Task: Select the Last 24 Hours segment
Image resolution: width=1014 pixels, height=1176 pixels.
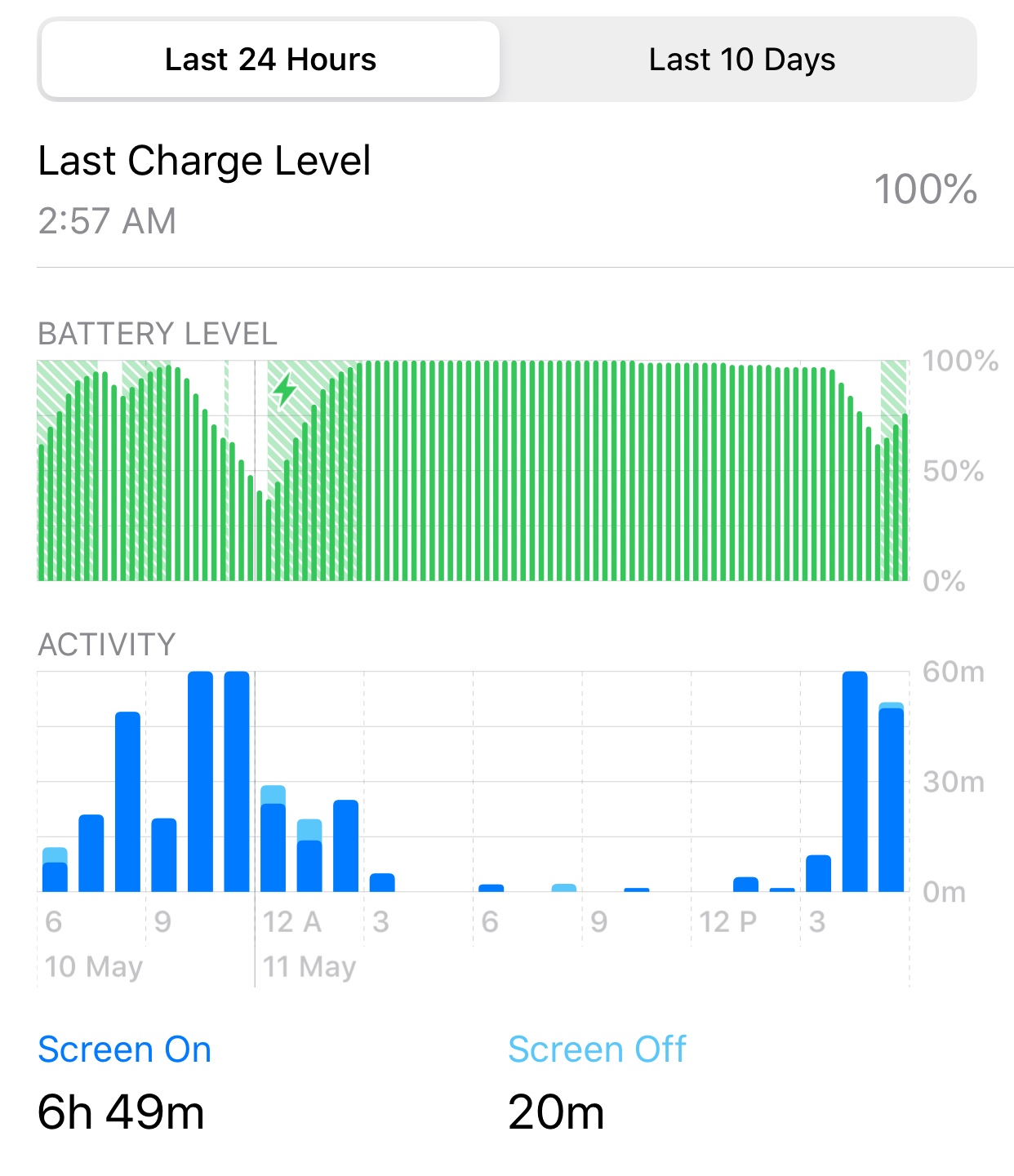Action: click(270, 60)
